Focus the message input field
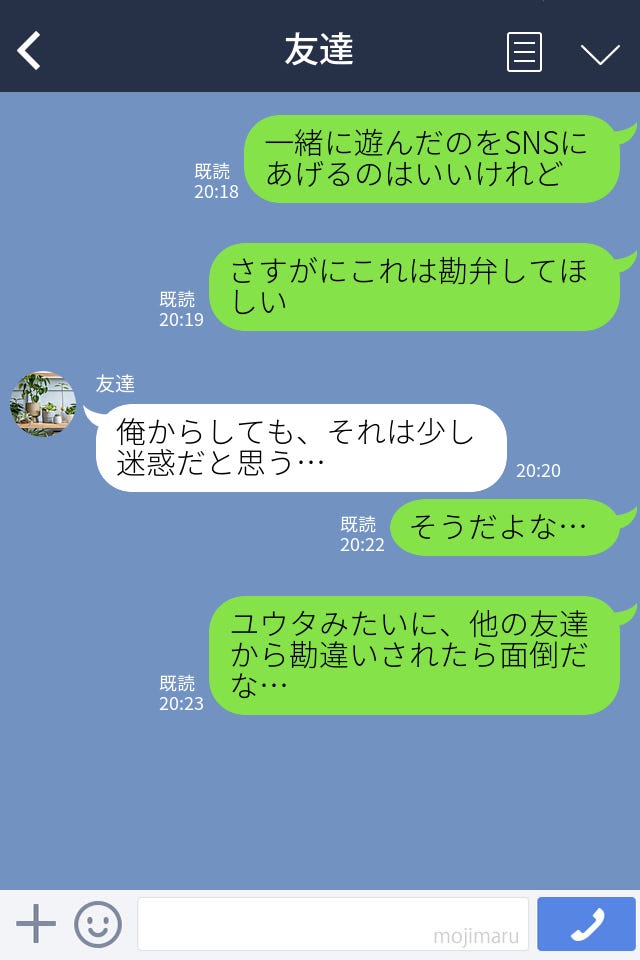This screenshot has height=960, width=640. tap(332, 924)
